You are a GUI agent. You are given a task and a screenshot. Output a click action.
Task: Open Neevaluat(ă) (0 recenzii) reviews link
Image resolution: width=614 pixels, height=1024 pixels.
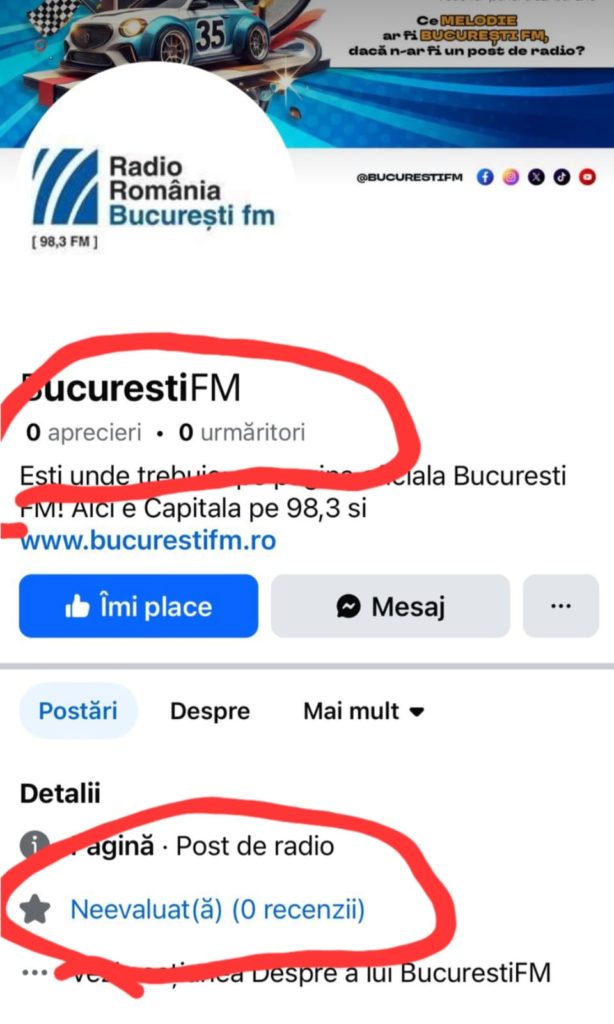click(x=217, y=910)
